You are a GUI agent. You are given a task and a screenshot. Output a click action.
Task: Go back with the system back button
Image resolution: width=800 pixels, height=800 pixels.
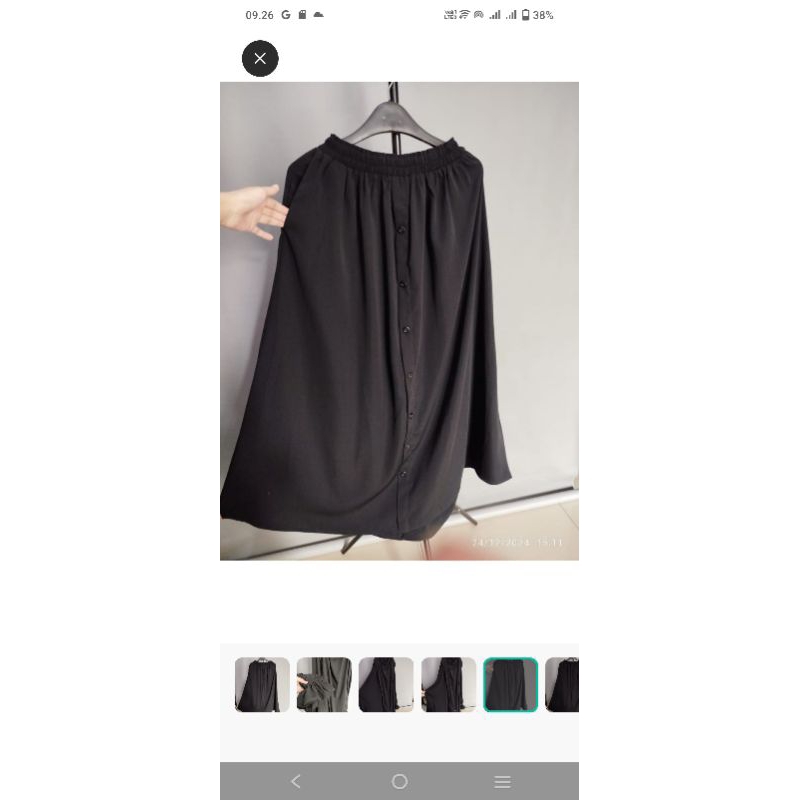295,781
